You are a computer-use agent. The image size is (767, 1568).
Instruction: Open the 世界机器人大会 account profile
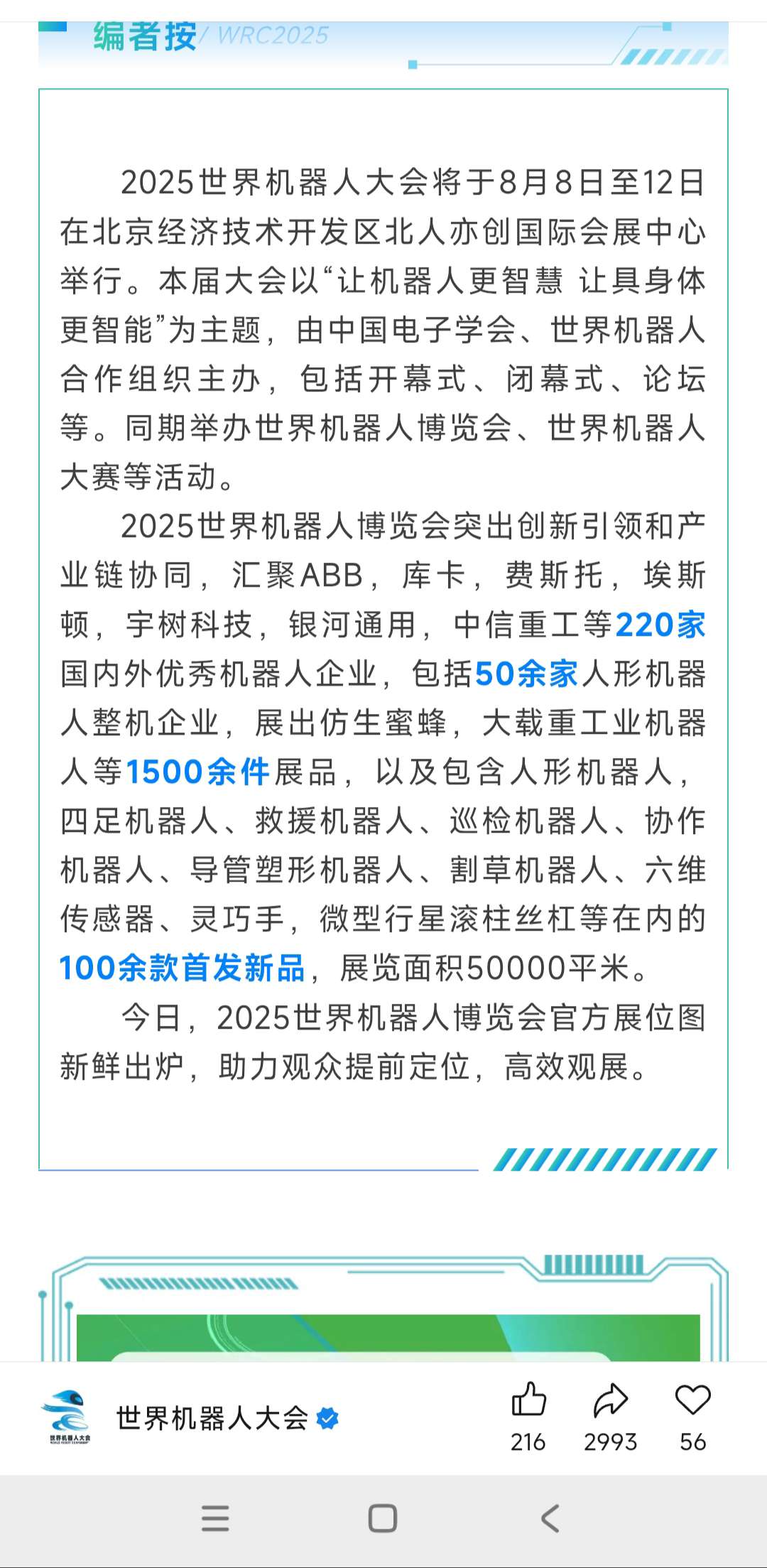tap(212, 1418)
